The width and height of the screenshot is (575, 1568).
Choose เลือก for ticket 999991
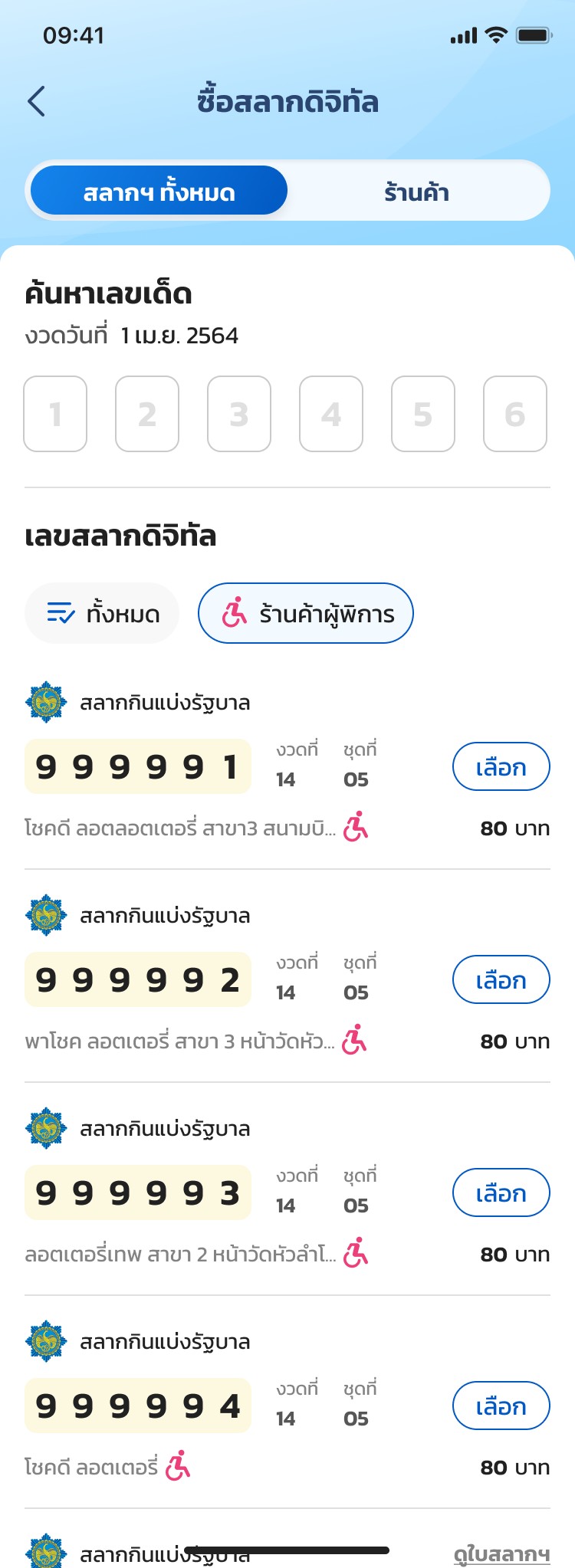pos(501,766)
